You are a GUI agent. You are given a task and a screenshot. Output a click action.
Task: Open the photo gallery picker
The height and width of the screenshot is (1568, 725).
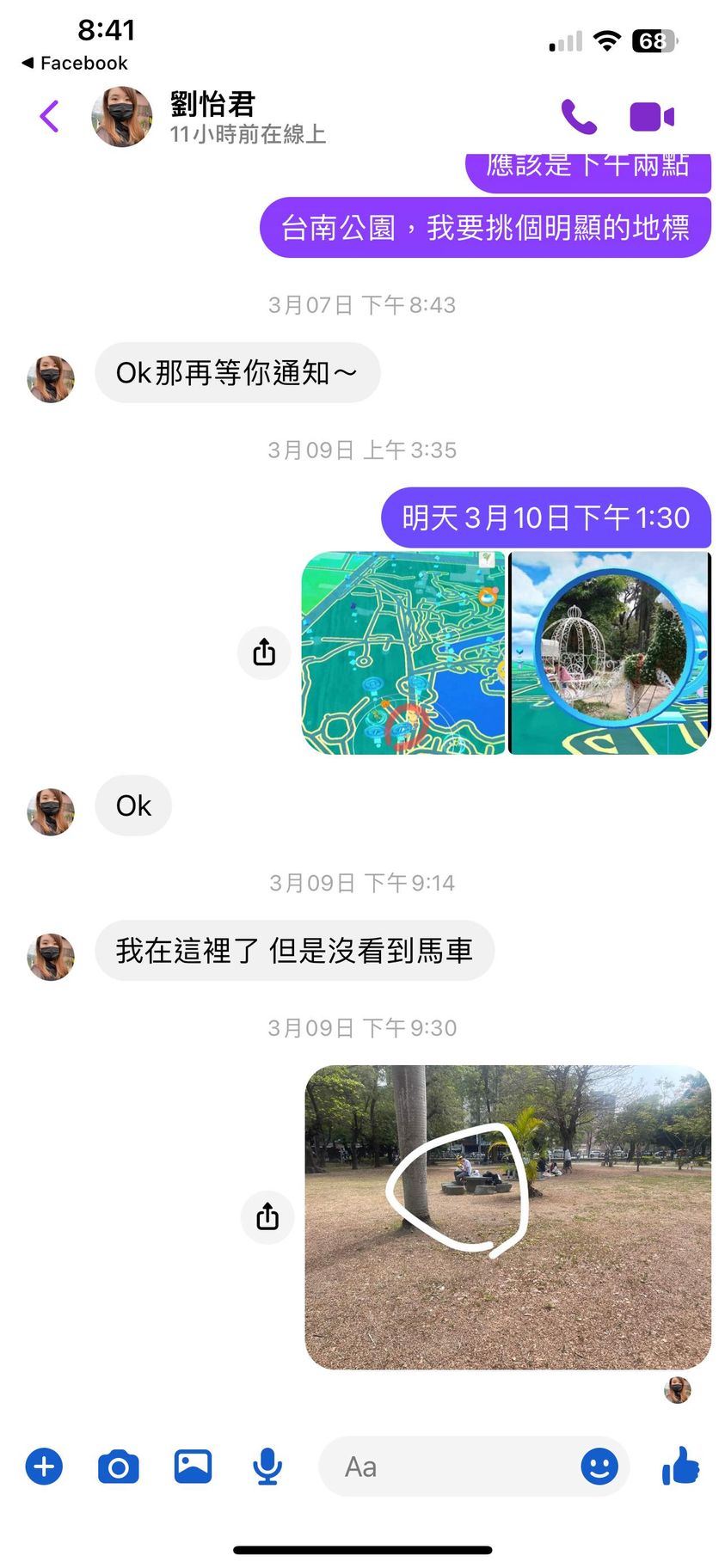(x=193, y=1467)
